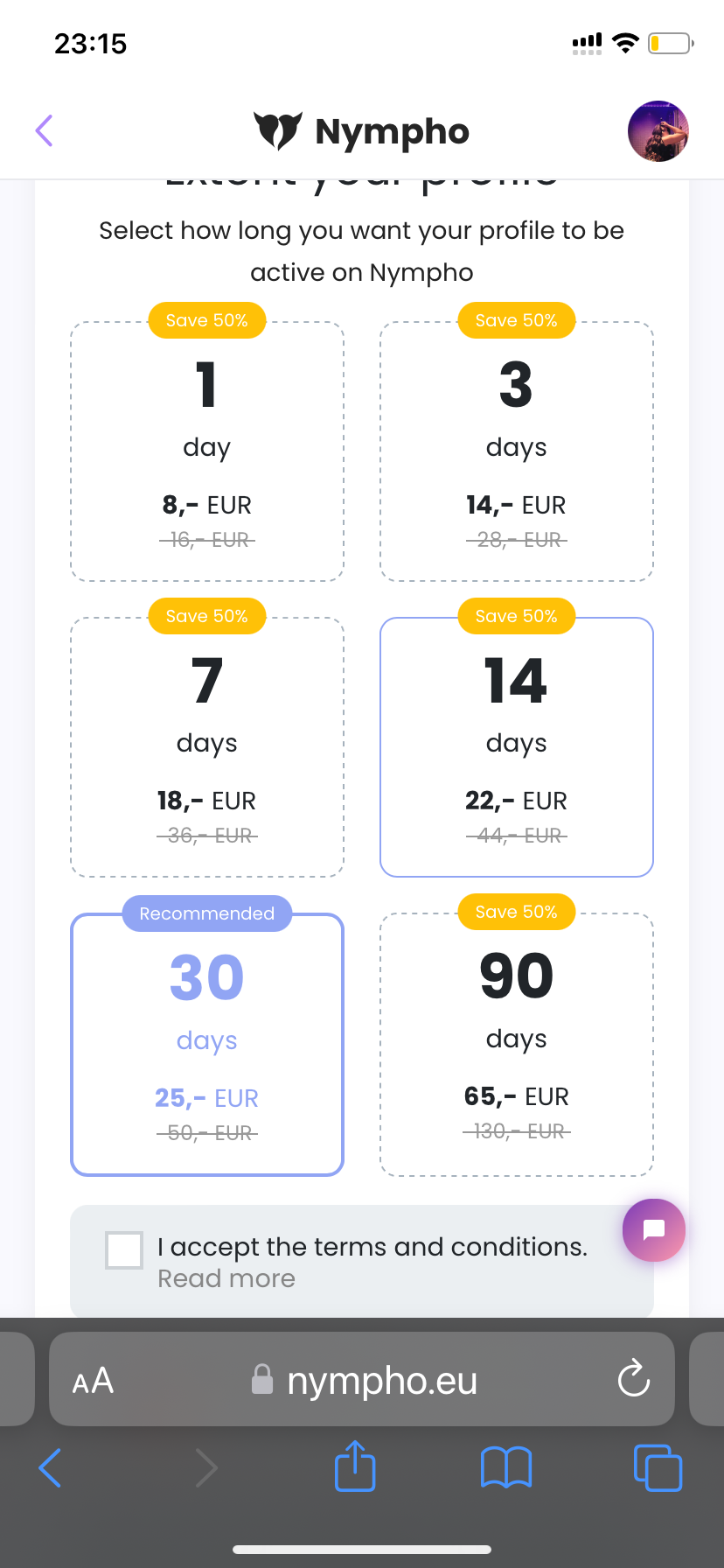This screenshot has height=1568, width=724.
Task: Go back with the purple arrow
Action: pos(45,130)
